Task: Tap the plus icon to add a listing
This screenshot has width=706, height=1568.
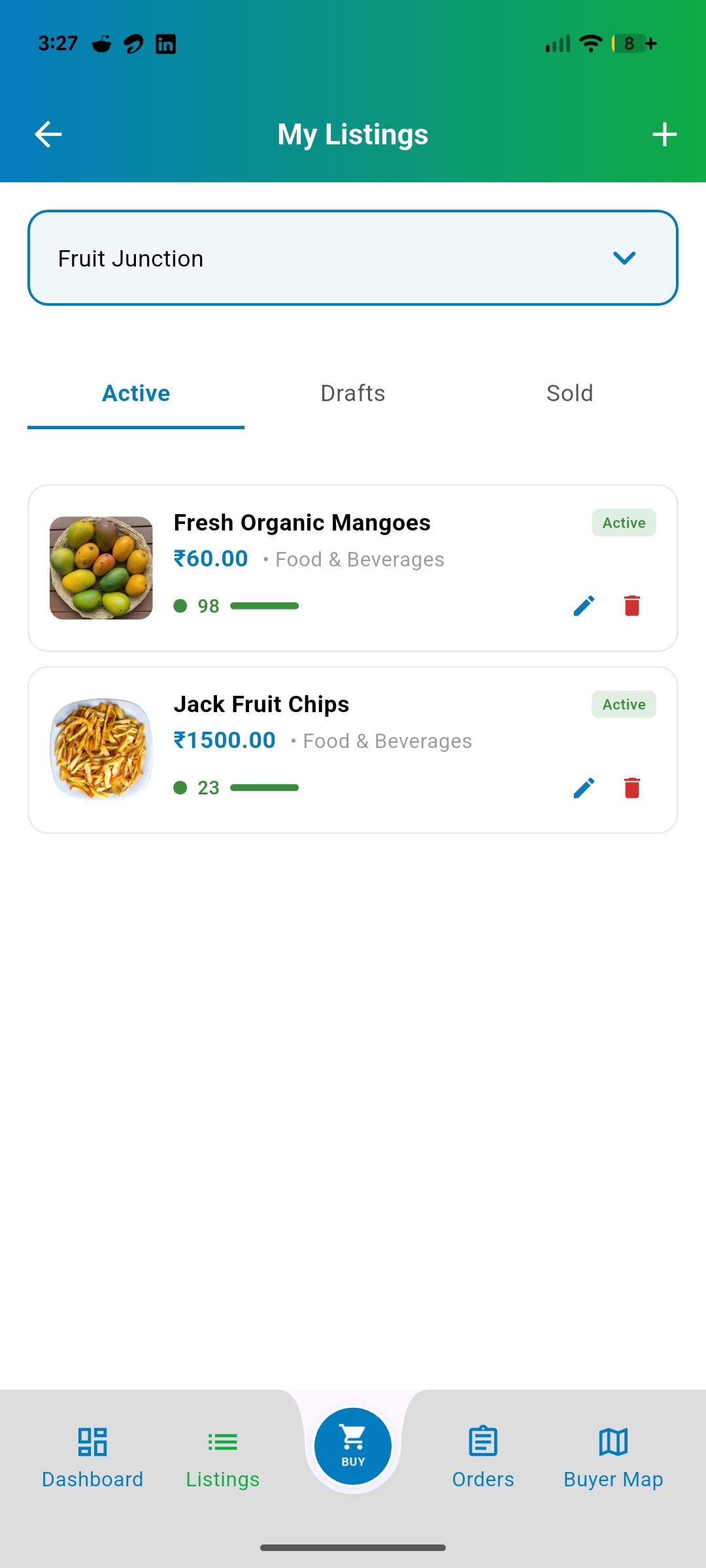Action: click(664, 134)
